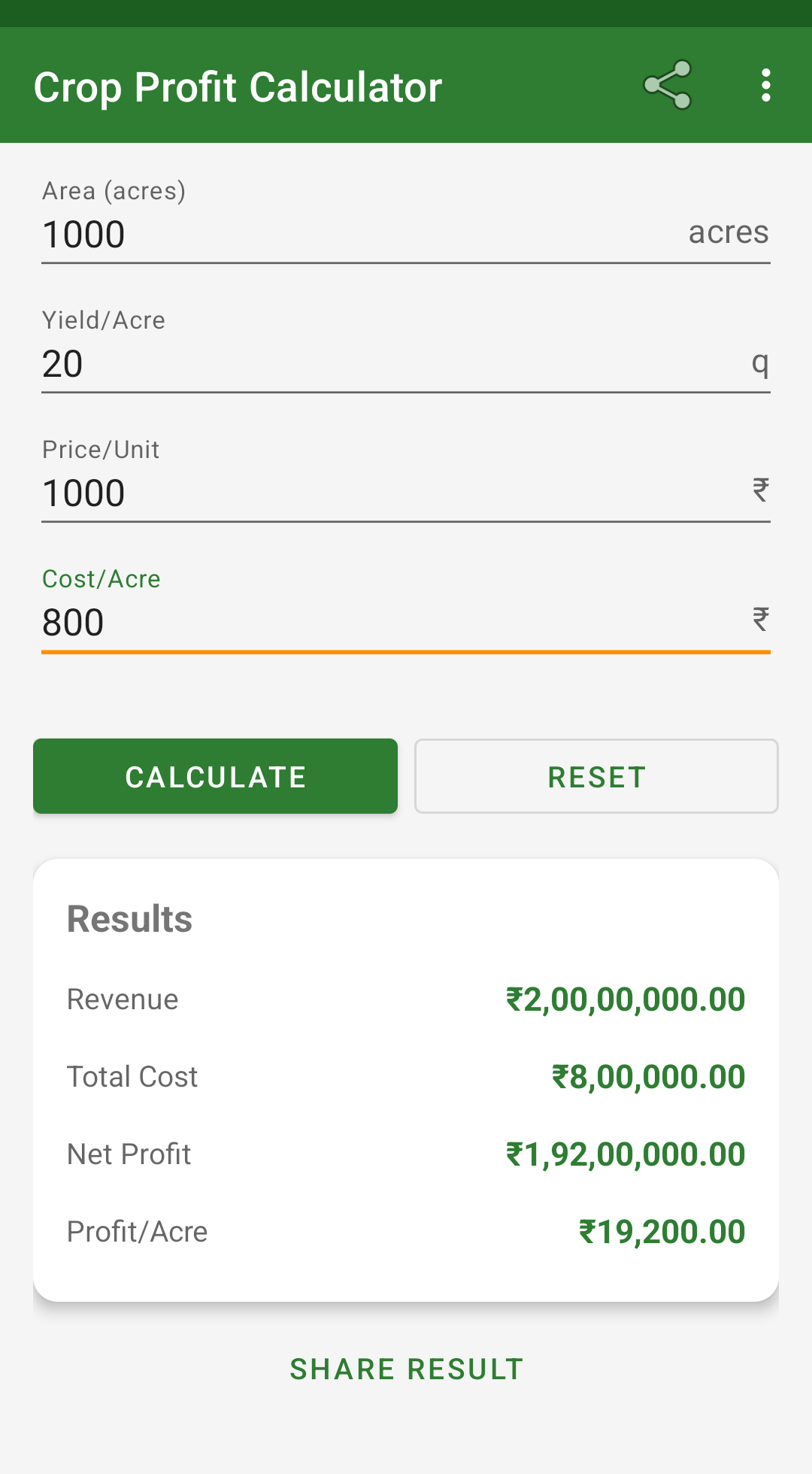Select the Price/Unit input field

(x=301, y=493)
